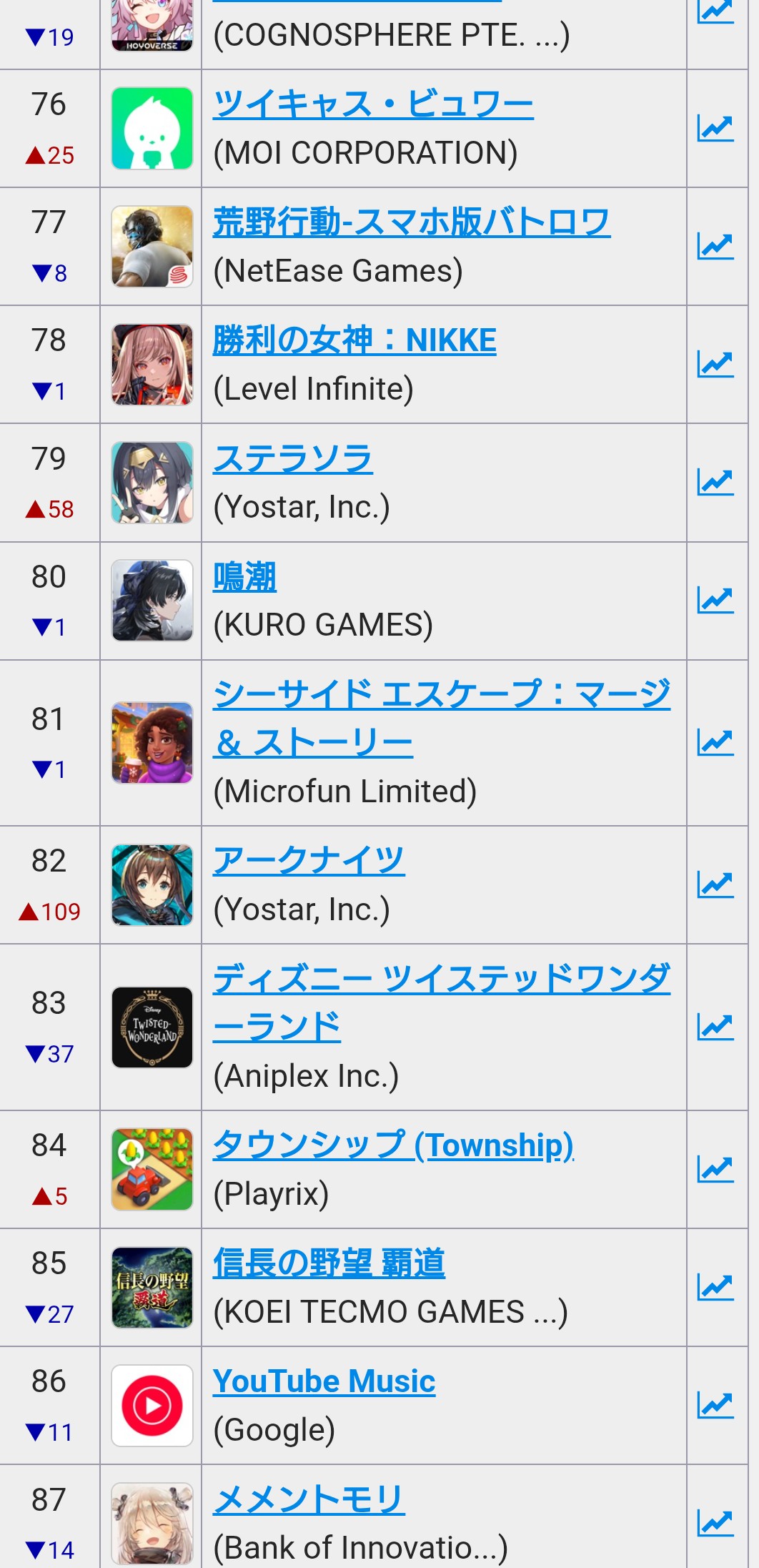Open 荒野行動-スマホ版バトロワ link

click(x=411, y=222)
